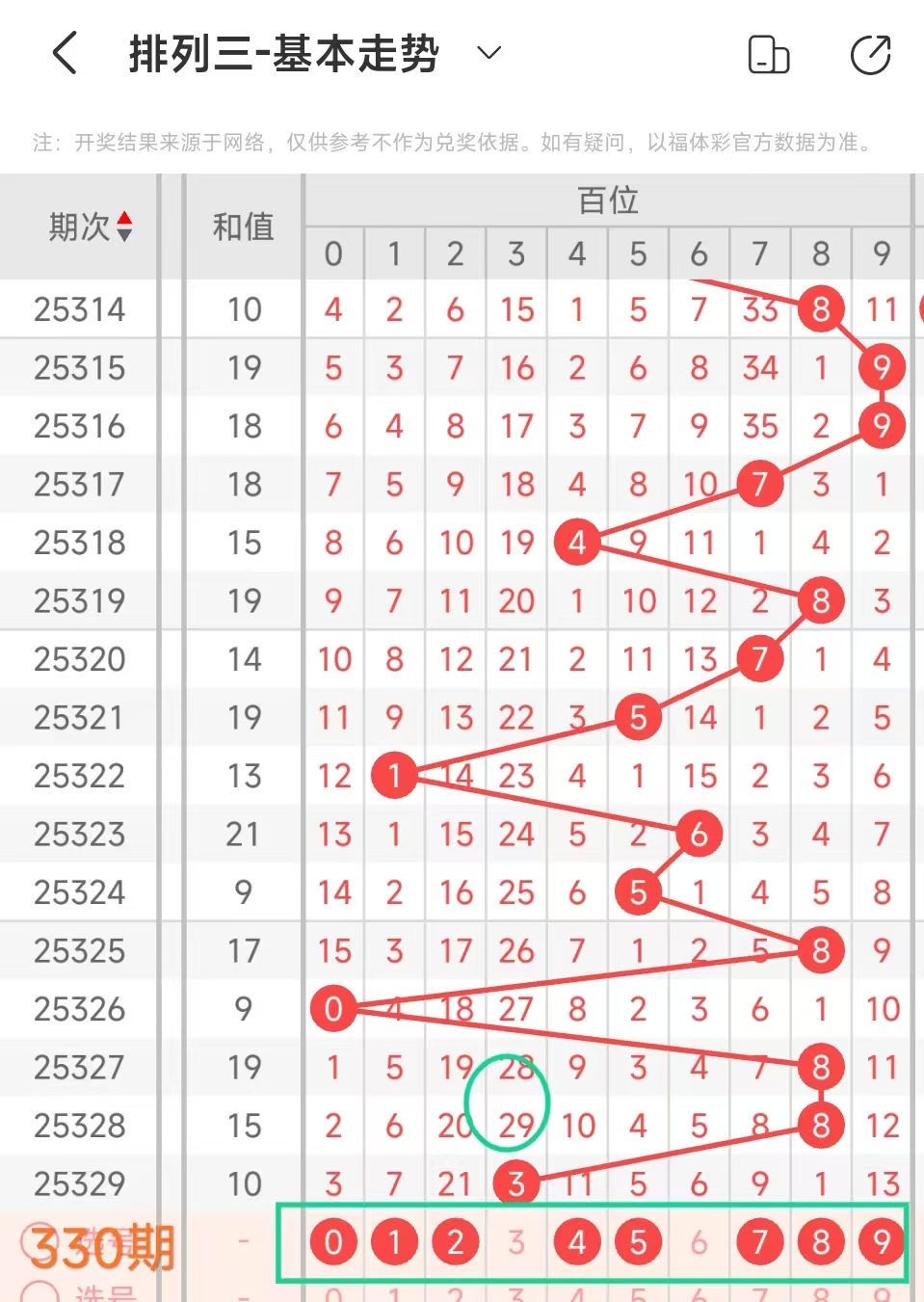Select number 3 in the pick row
Image resolution: width=924 pixels, height=1302 pixels.
click(516, 1242)
